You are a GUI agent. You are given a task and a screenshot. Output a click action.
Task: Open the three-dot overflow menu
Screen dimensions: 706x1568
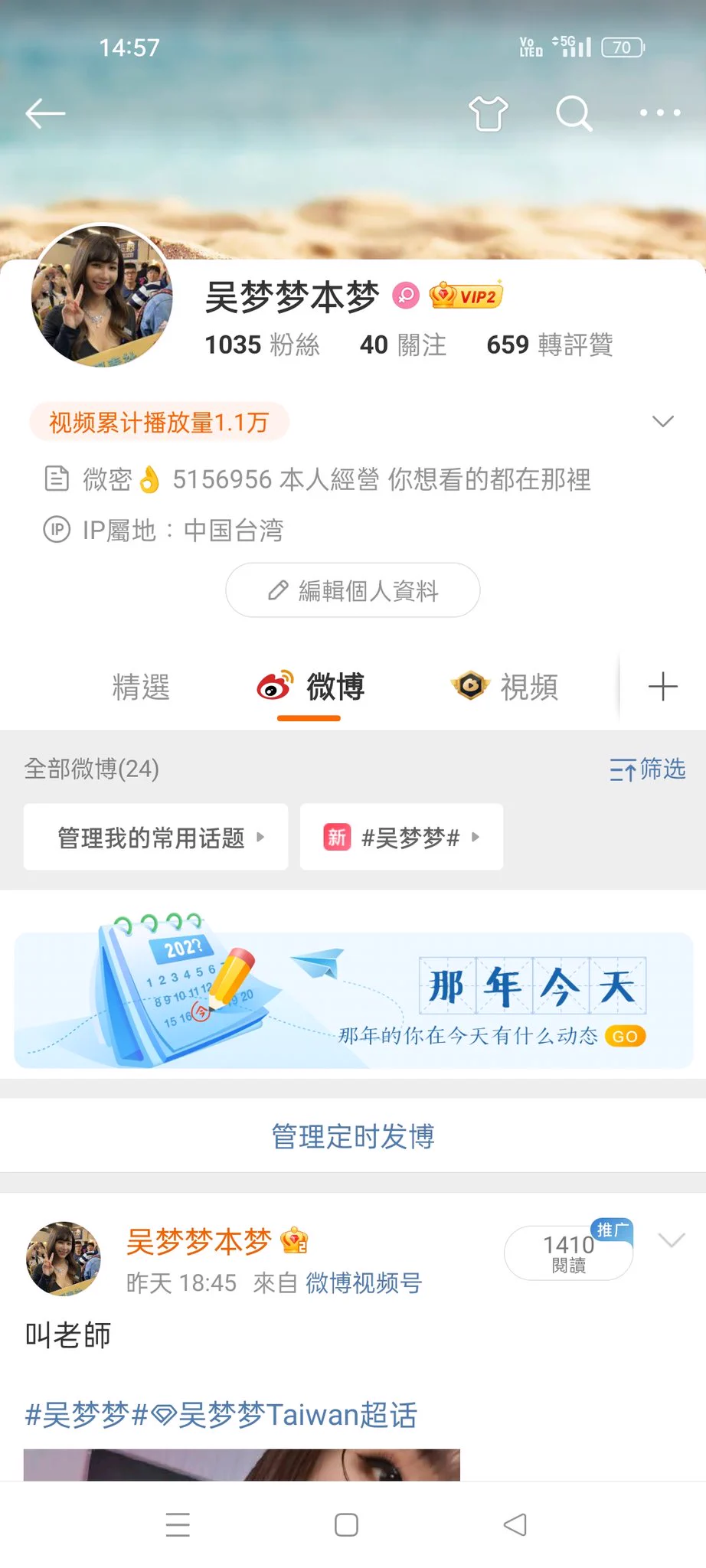pyautogui.click(x=660, y=113)
